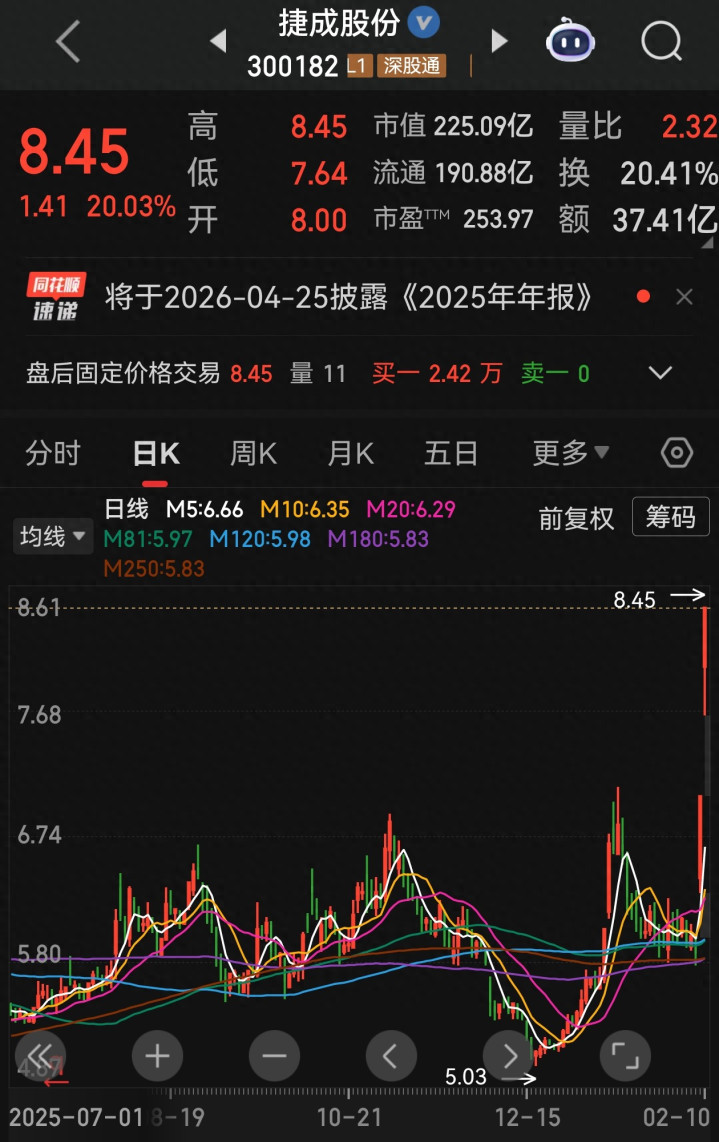
Task: Switch to the next stock
Action: tap(499, 42)
